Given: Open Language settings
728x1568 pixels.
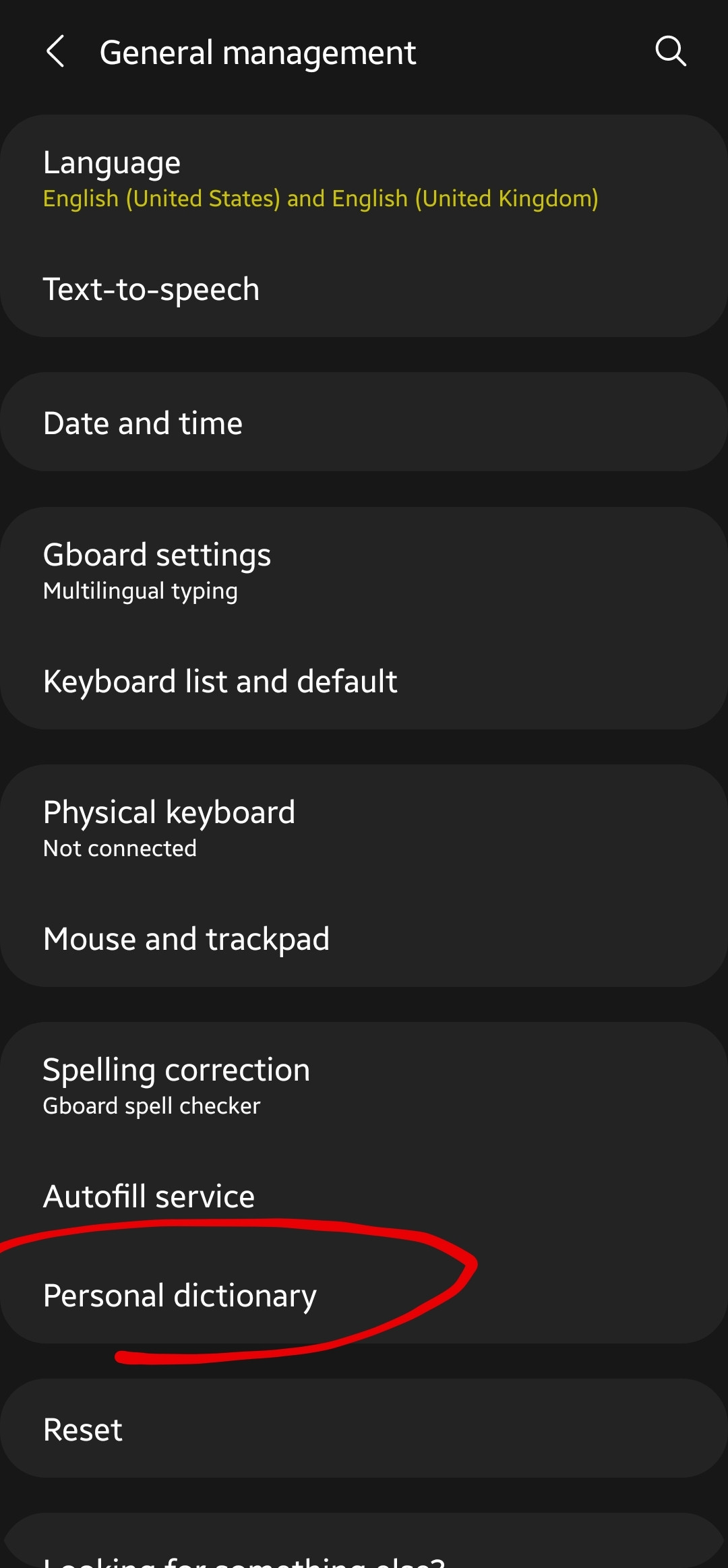Looking at the screenshot, I should (364, 178).
